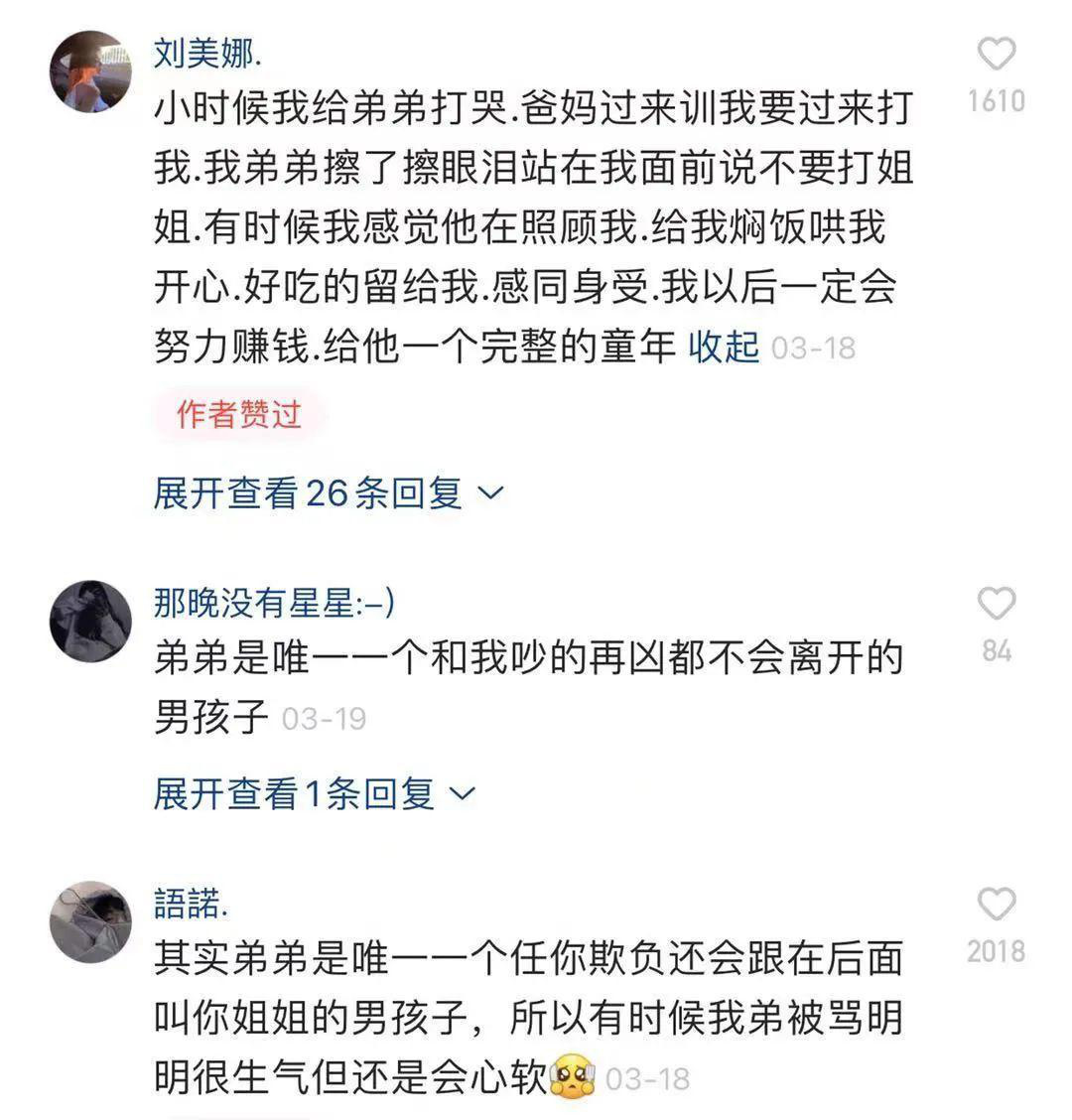Expand the 1 reply under 那晚没有星星's comment
This screenshot has width=1072, height=1120.
click(x=314, y=792)
